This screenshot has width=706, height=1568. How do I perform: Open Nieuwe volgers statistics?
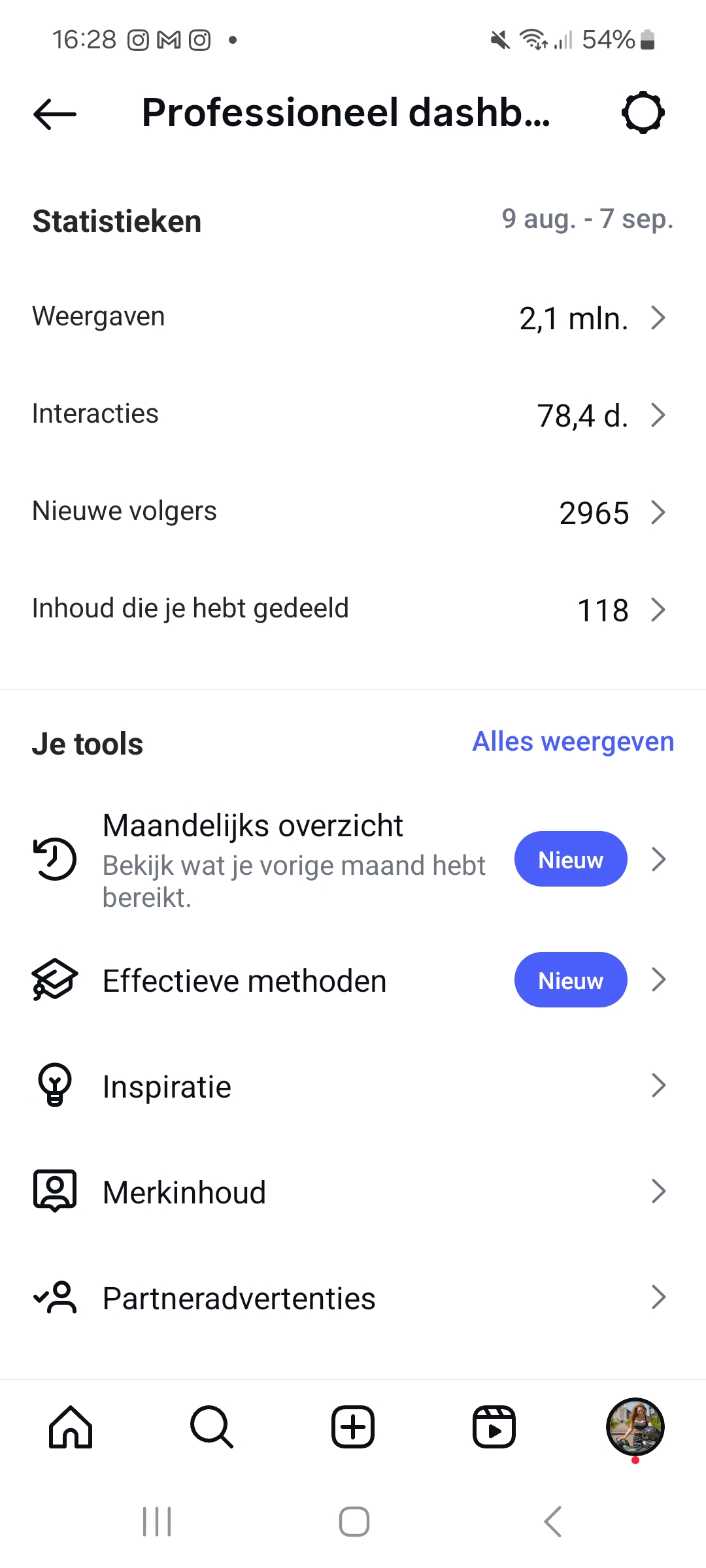point(353,512)
